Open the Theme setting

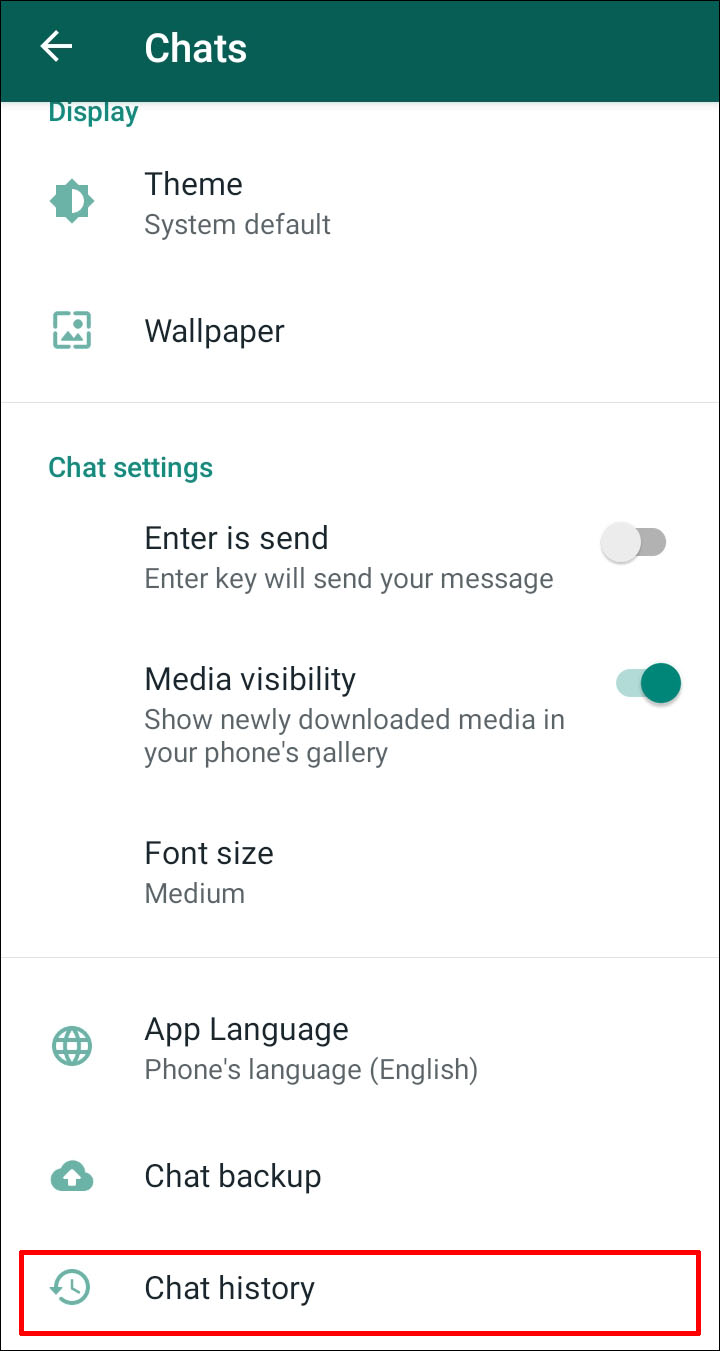point(360,203)
